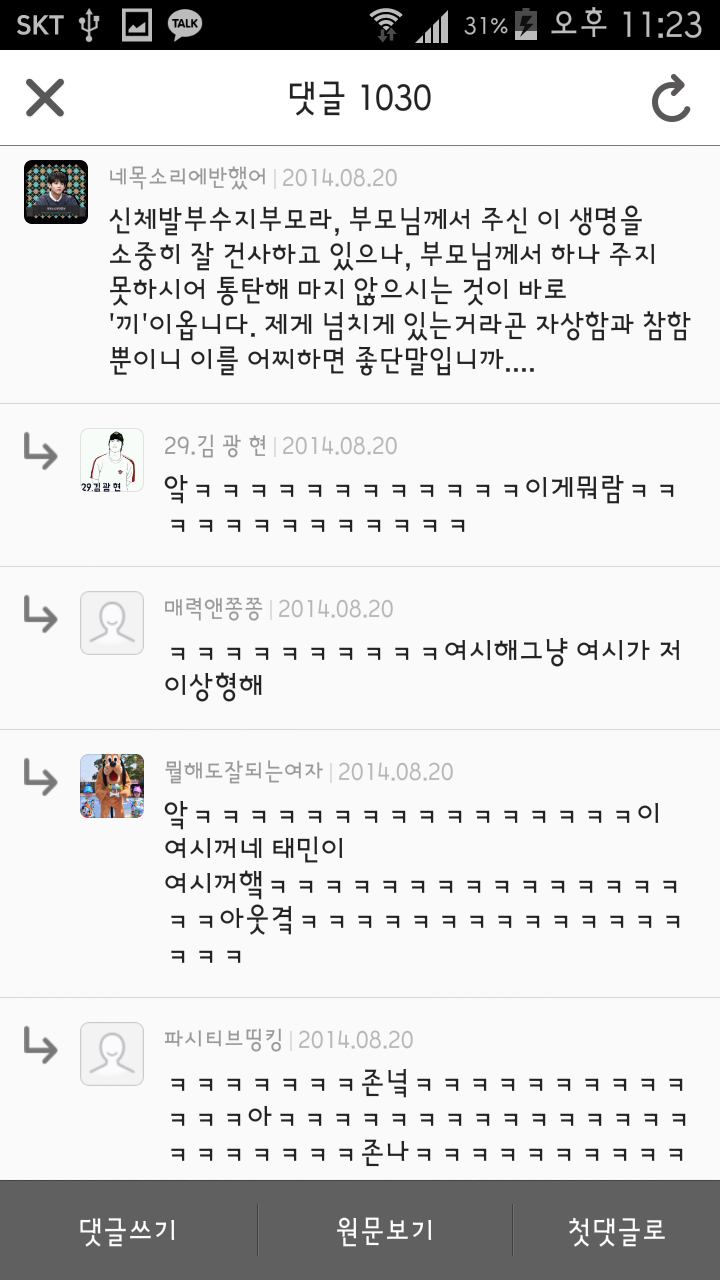Open 원문보기 to view original post
The height and width of the screenshot is (1280, 720).
385,1230
